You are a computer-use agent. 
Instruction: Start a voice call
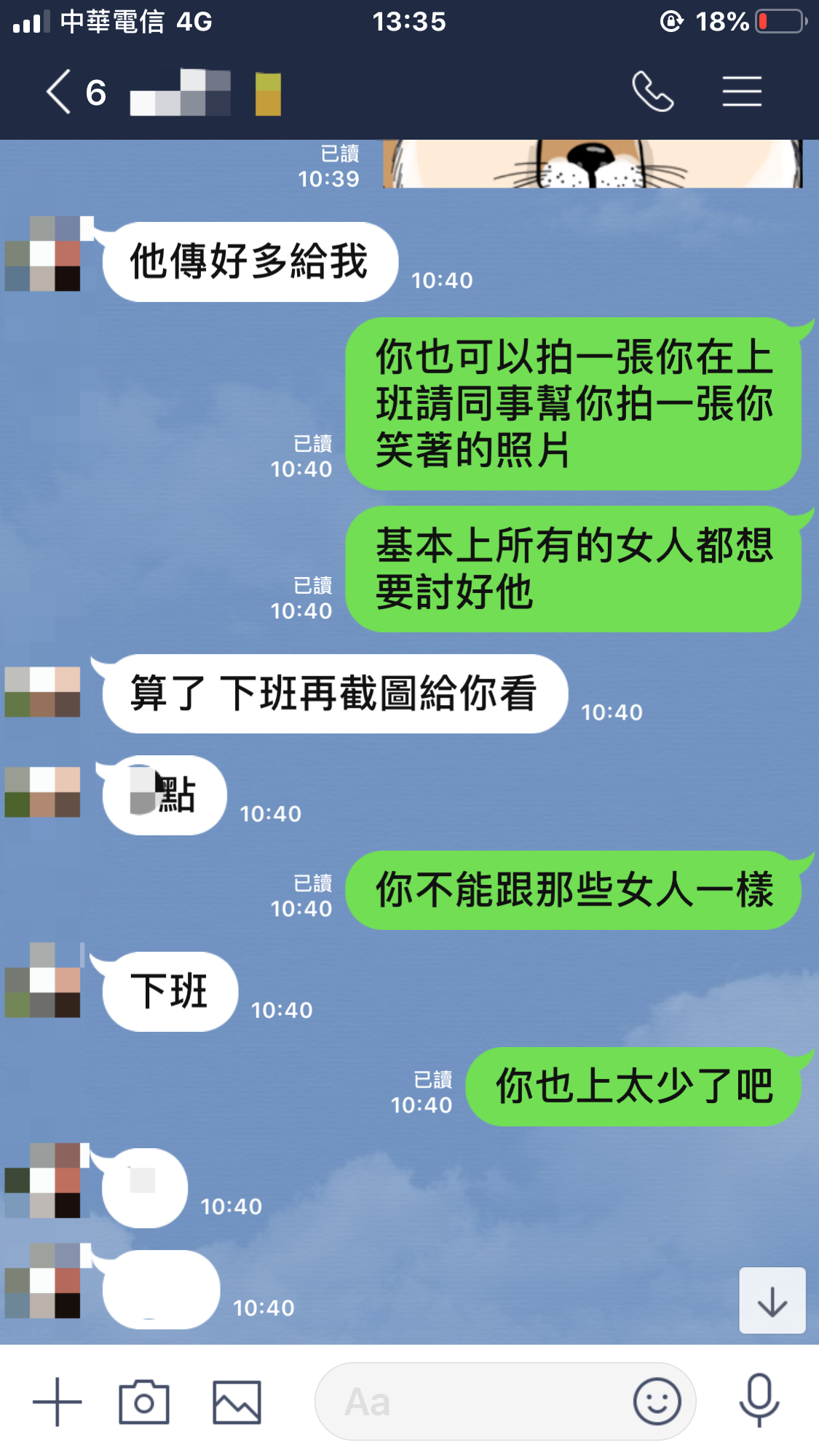(x=652, y=92)
